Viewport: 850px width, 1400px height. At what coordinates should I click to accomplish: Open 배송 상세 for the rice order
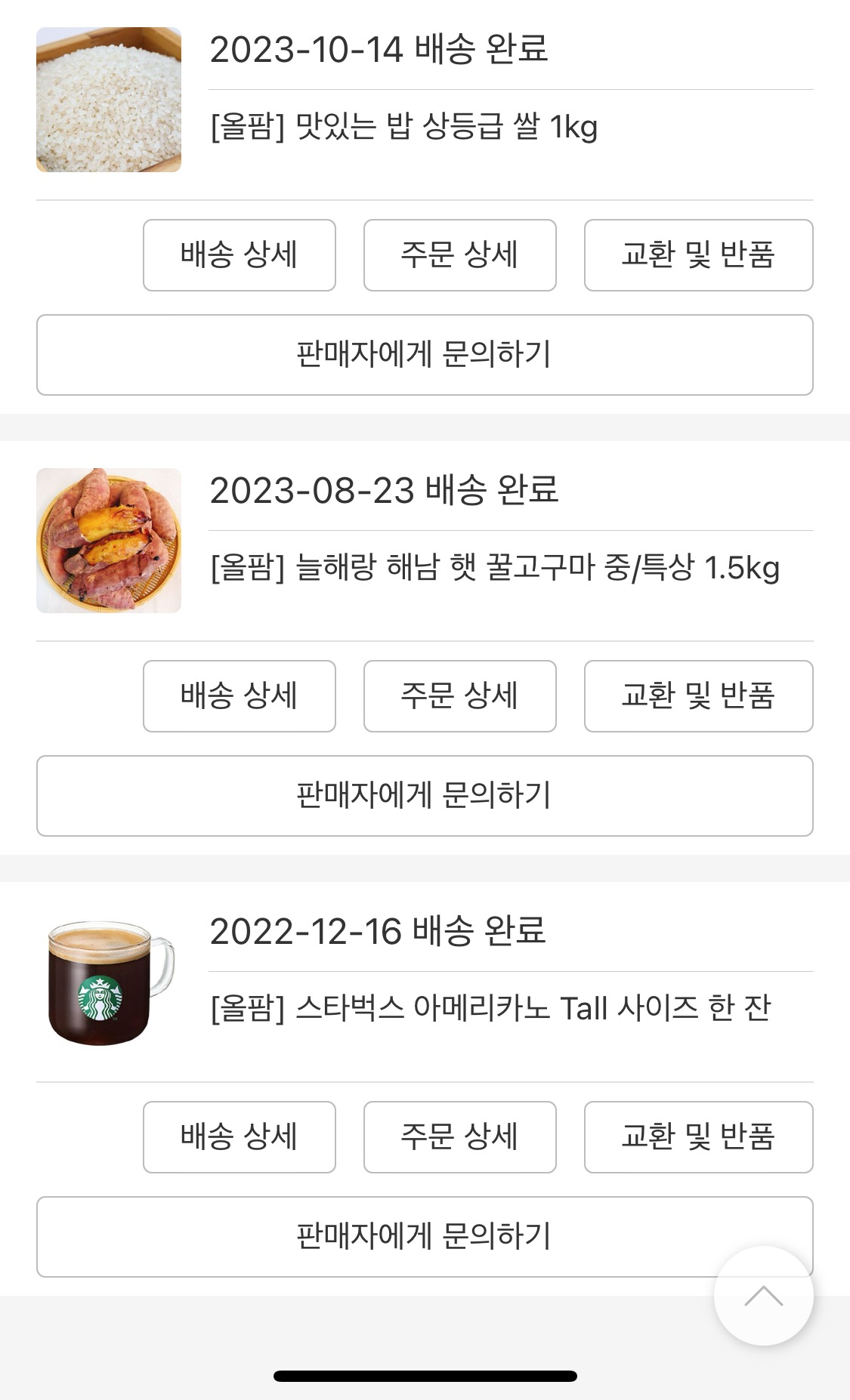(239, 255)
